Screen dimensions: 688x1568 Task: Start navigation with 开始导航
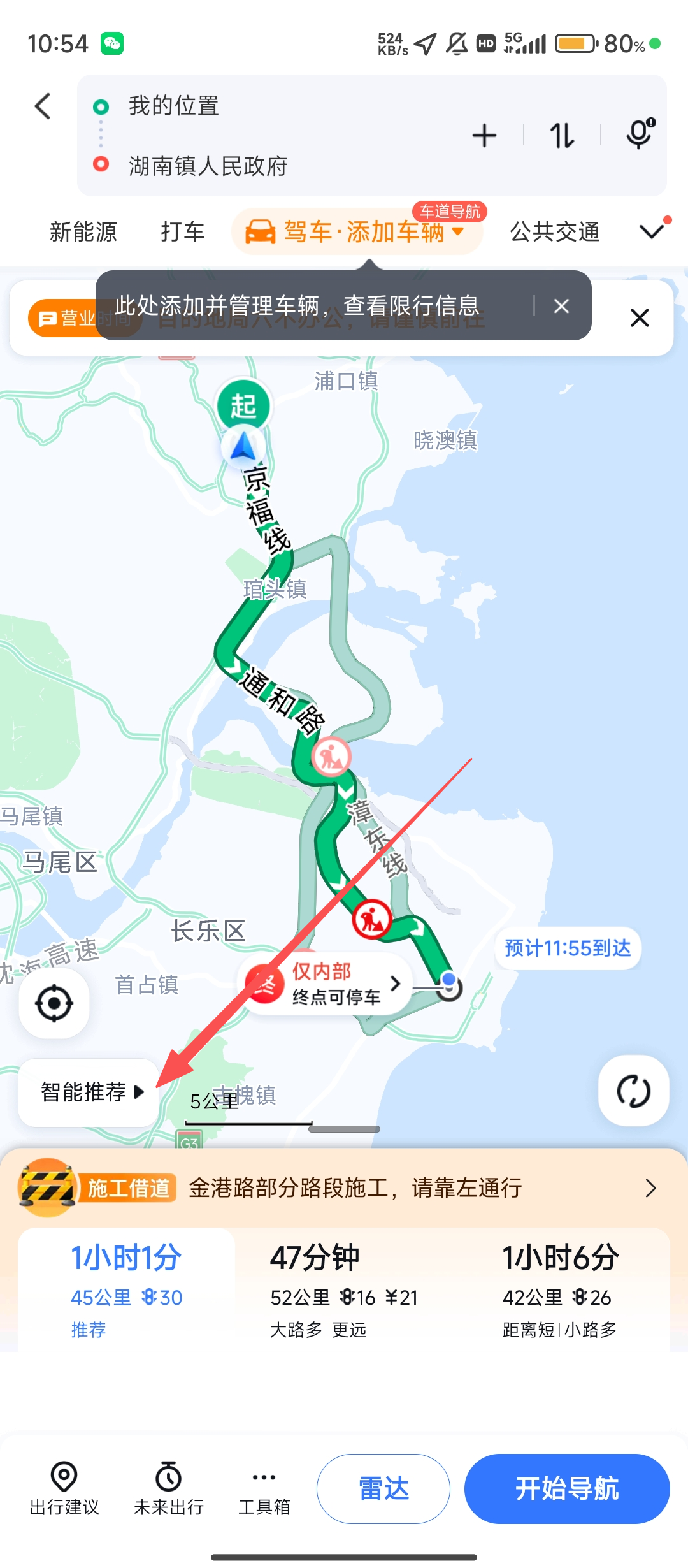[x=567, y=1489]
